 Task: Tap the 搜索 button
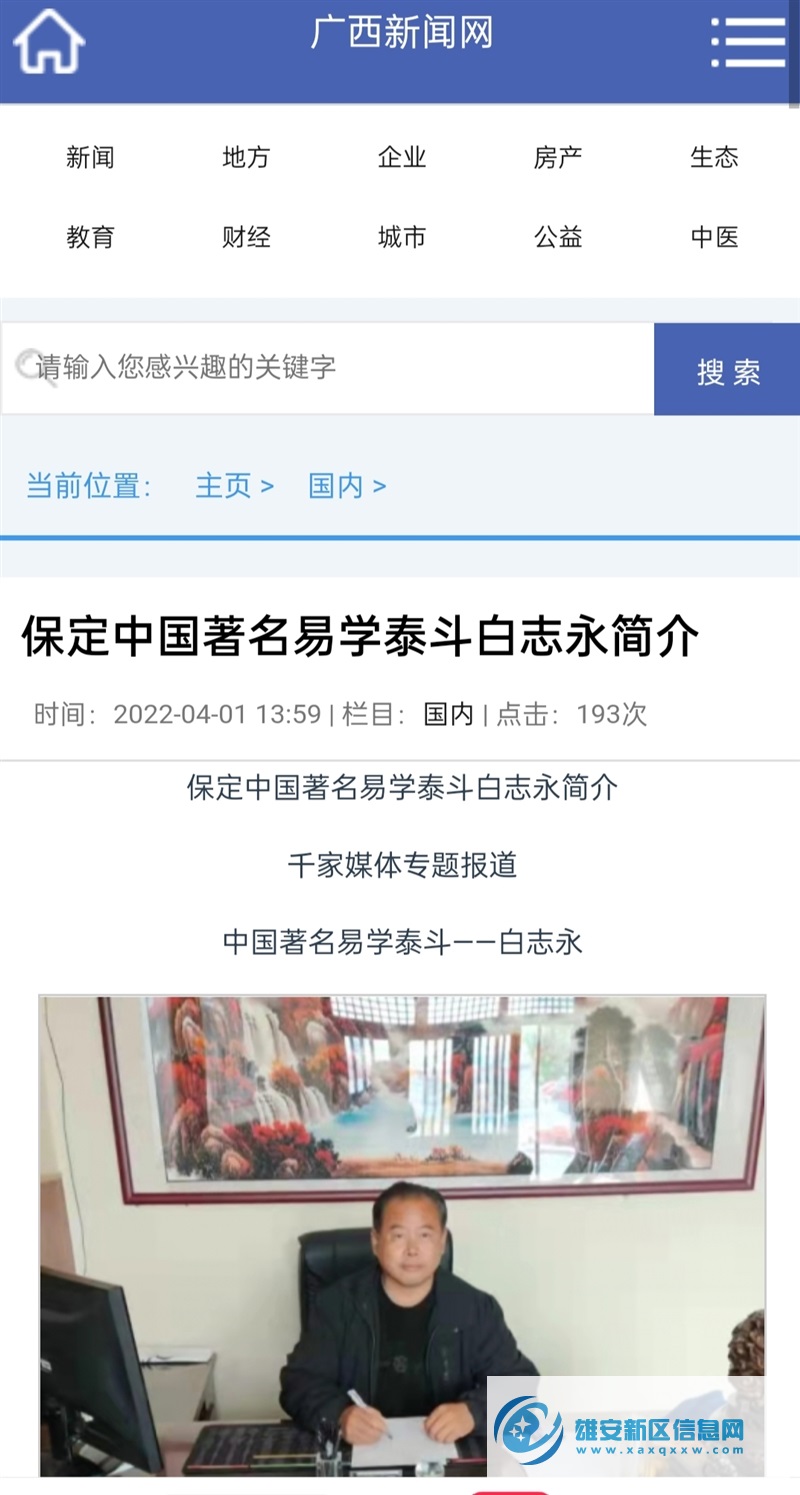coord(728,369)
